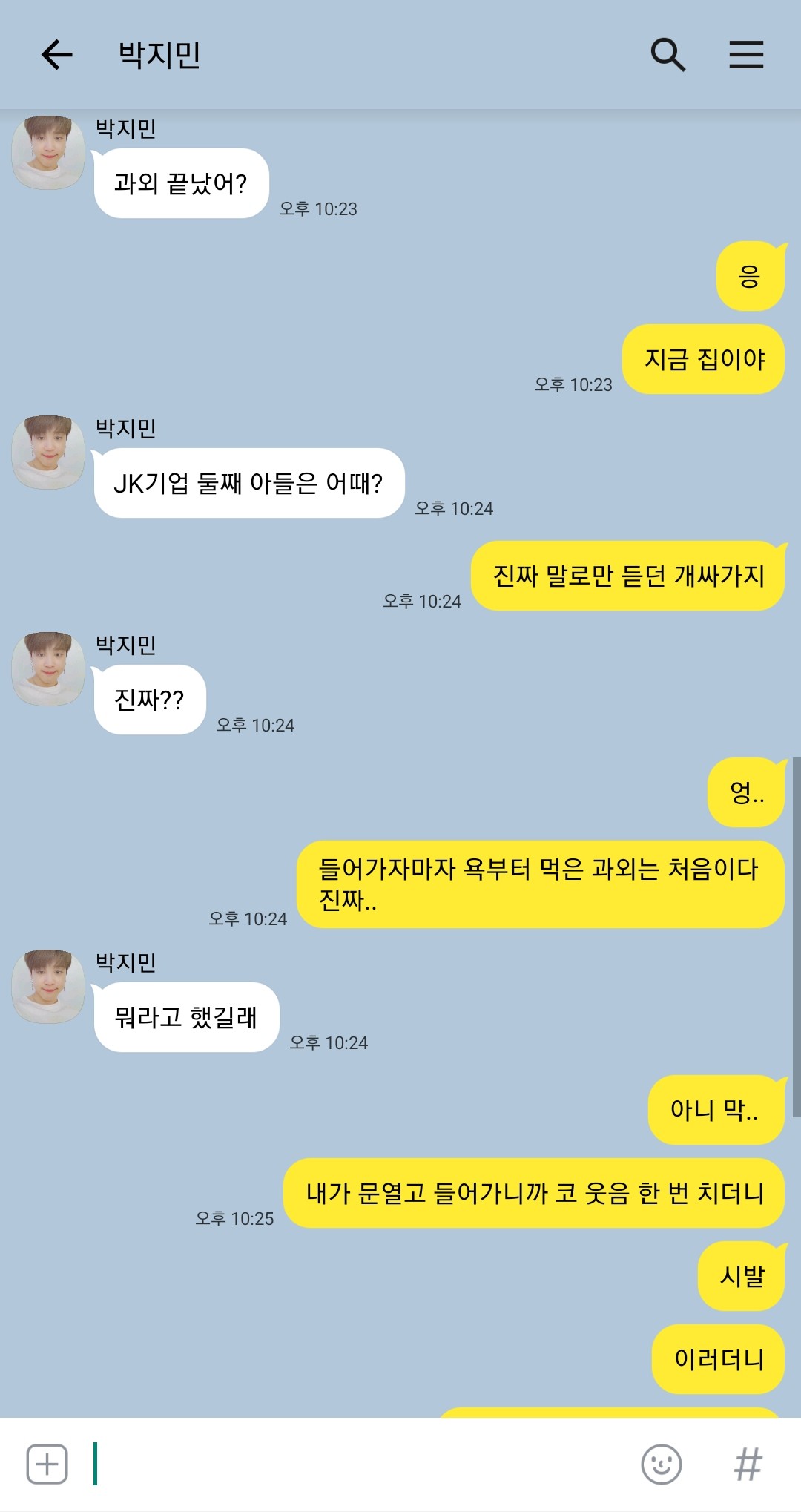Image resolution: width=801 pixels, height=1512 pixels.
Task: Open the emoticon picker
Action: point(661,1465)
